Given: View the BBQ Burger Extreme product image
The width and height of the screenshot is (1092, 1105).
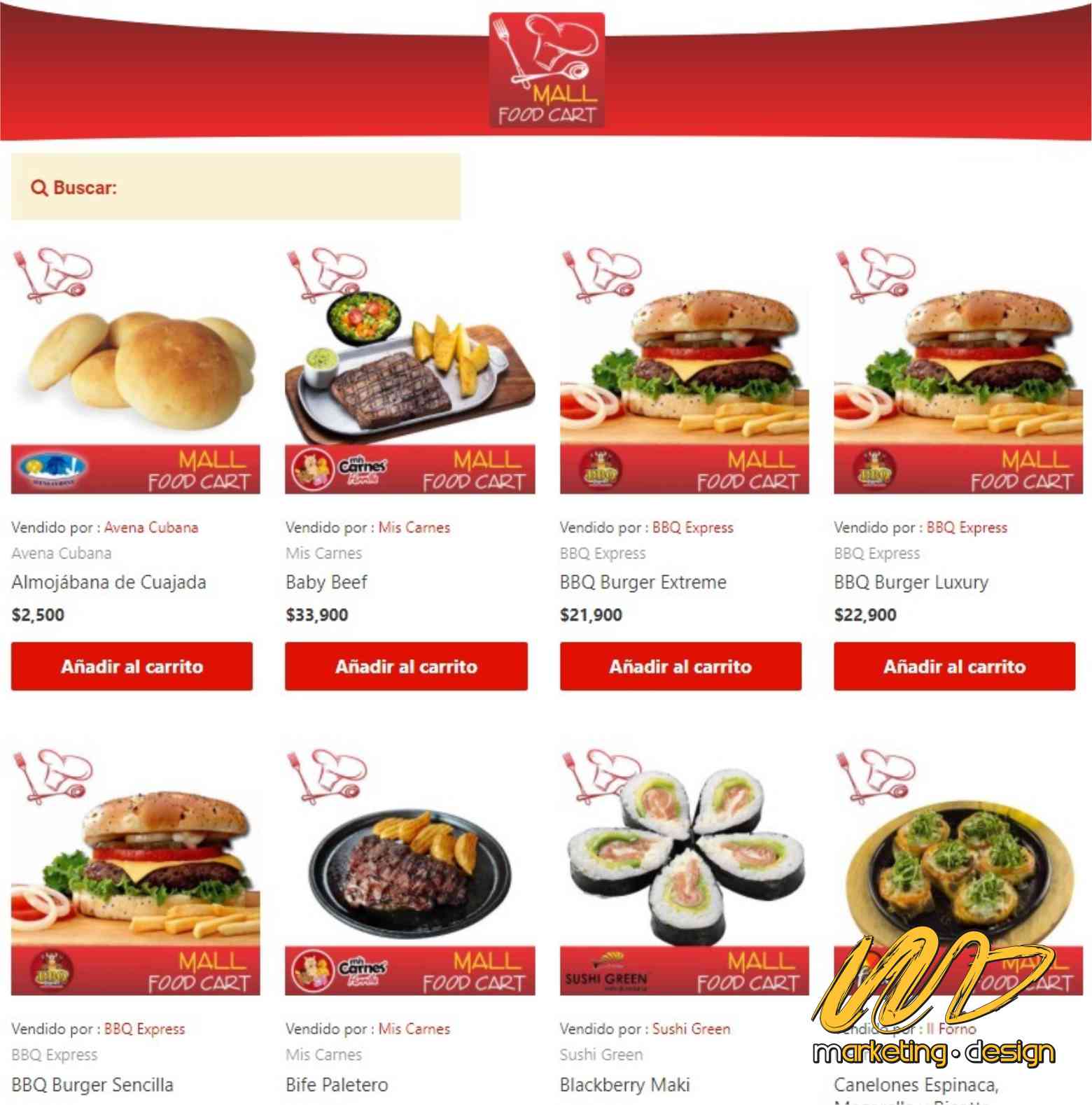Looking at the screenshot, I should pos(684,371).
